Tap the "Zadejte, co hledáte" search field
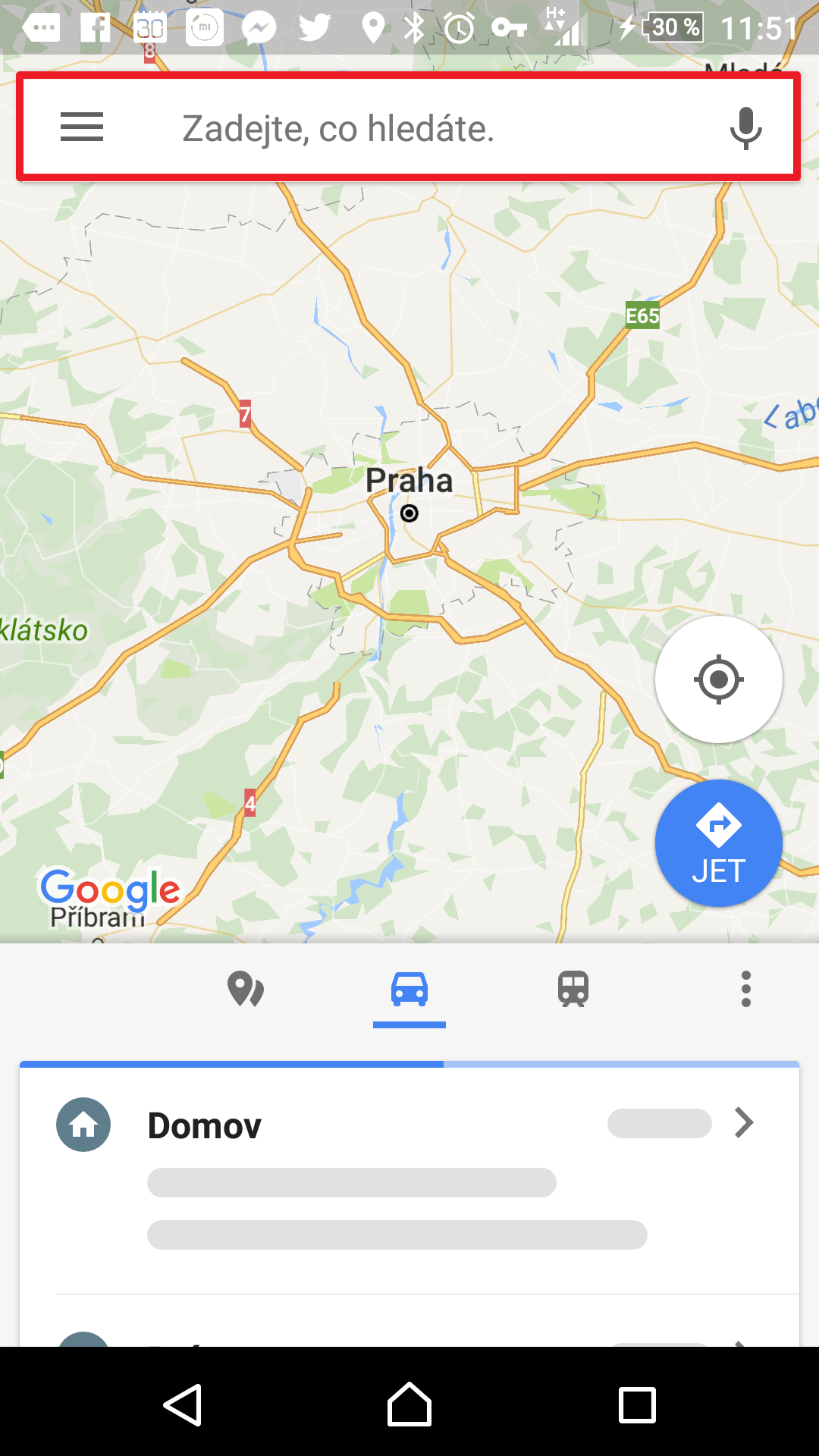 pyautogui.click(x=409, y=127)
